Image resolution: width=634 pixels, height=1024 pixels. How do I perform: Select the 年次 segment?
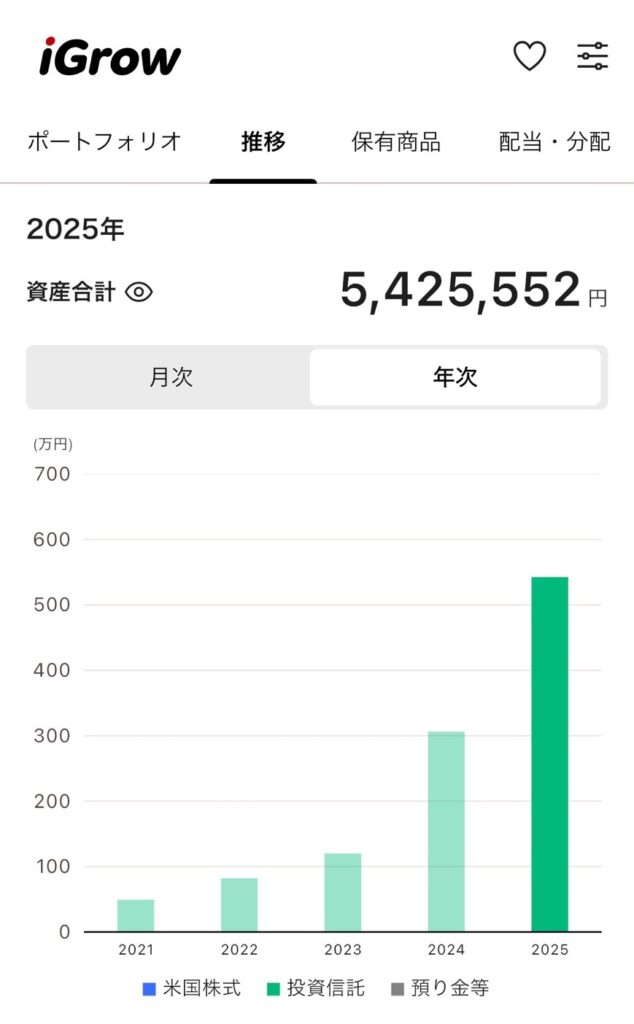click(455, 377)
